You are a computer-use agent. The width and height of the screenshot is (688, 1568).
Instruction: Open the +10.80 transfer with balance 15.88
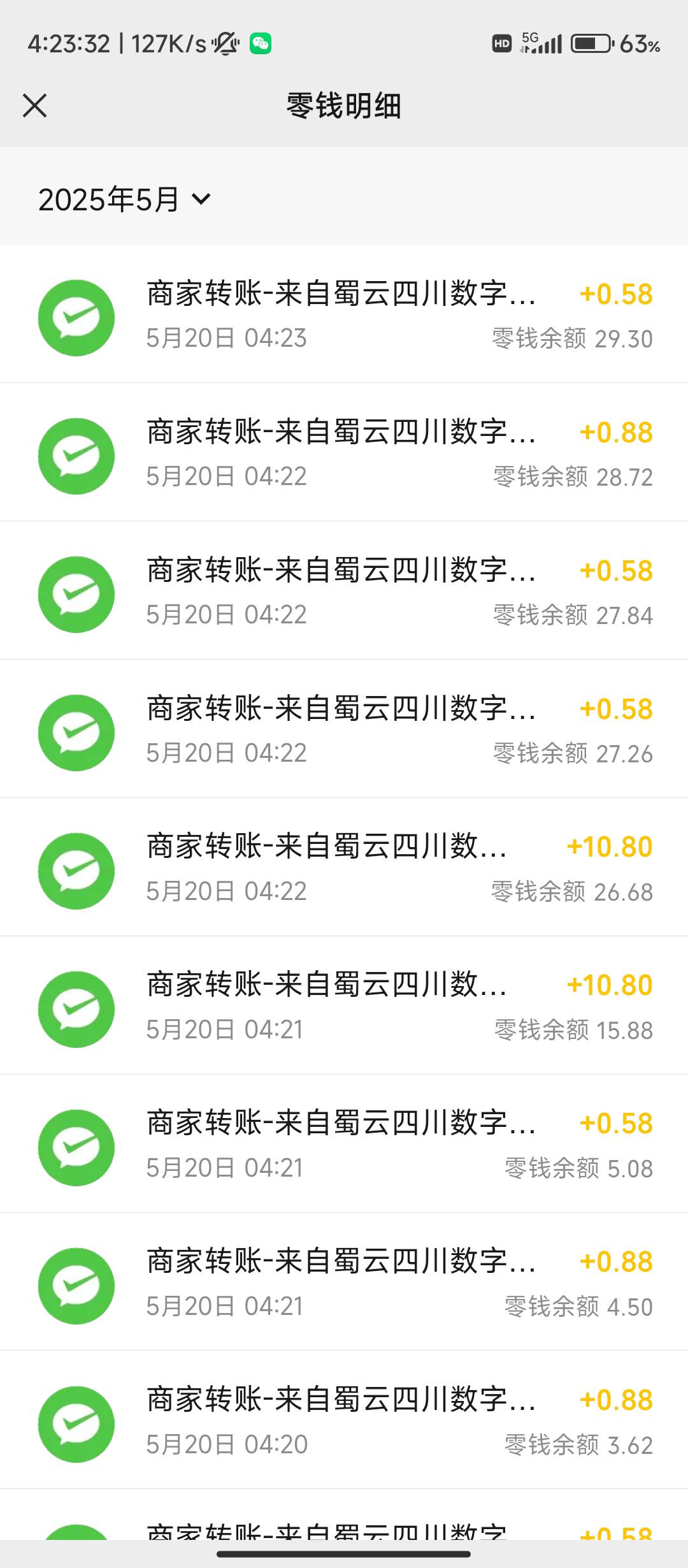pyautogui.click(x=344, y=1006)
